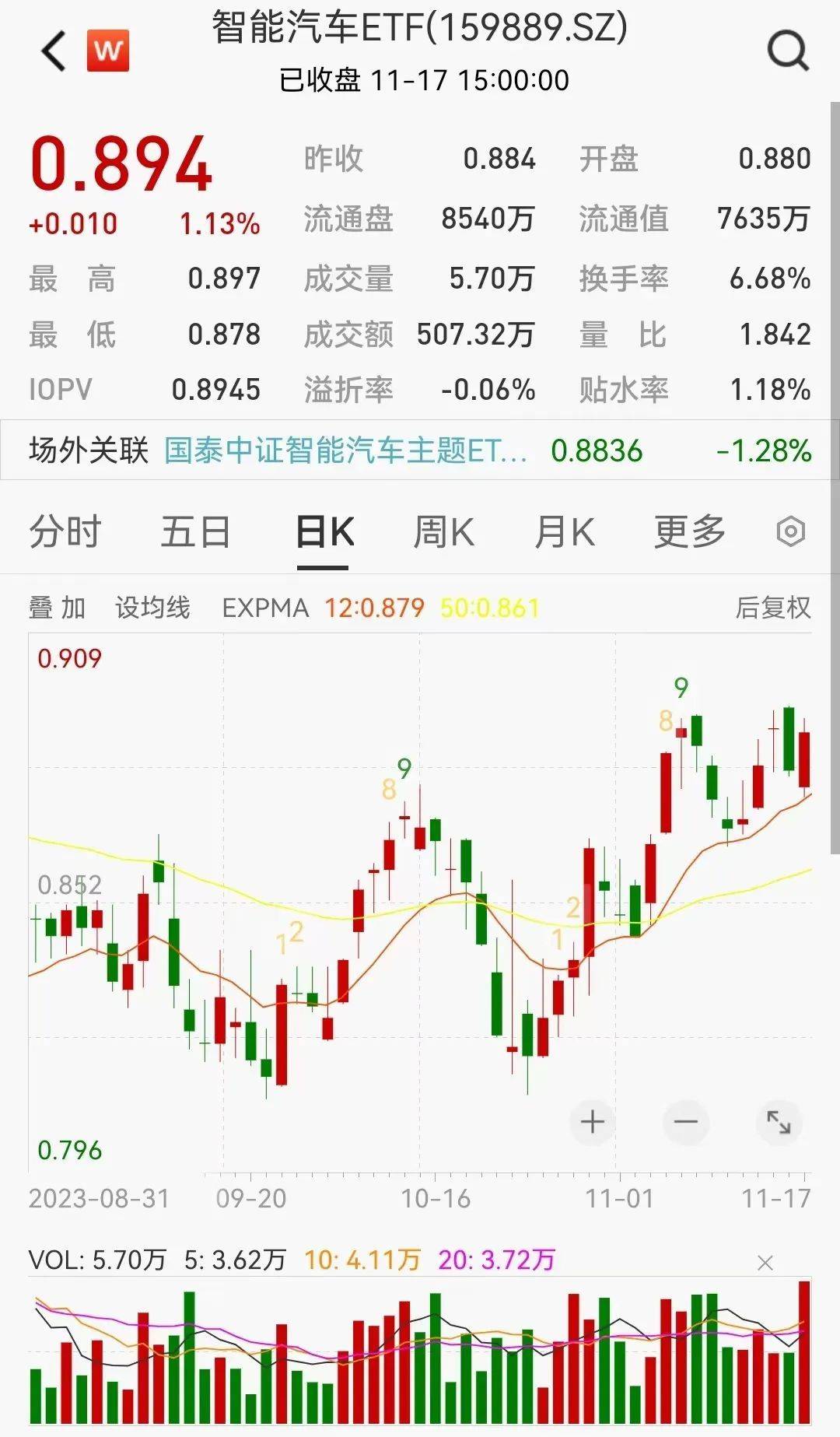Open 设均线 moving average settings
Viewport: 840px width, 1437px height.
[152, 608]
